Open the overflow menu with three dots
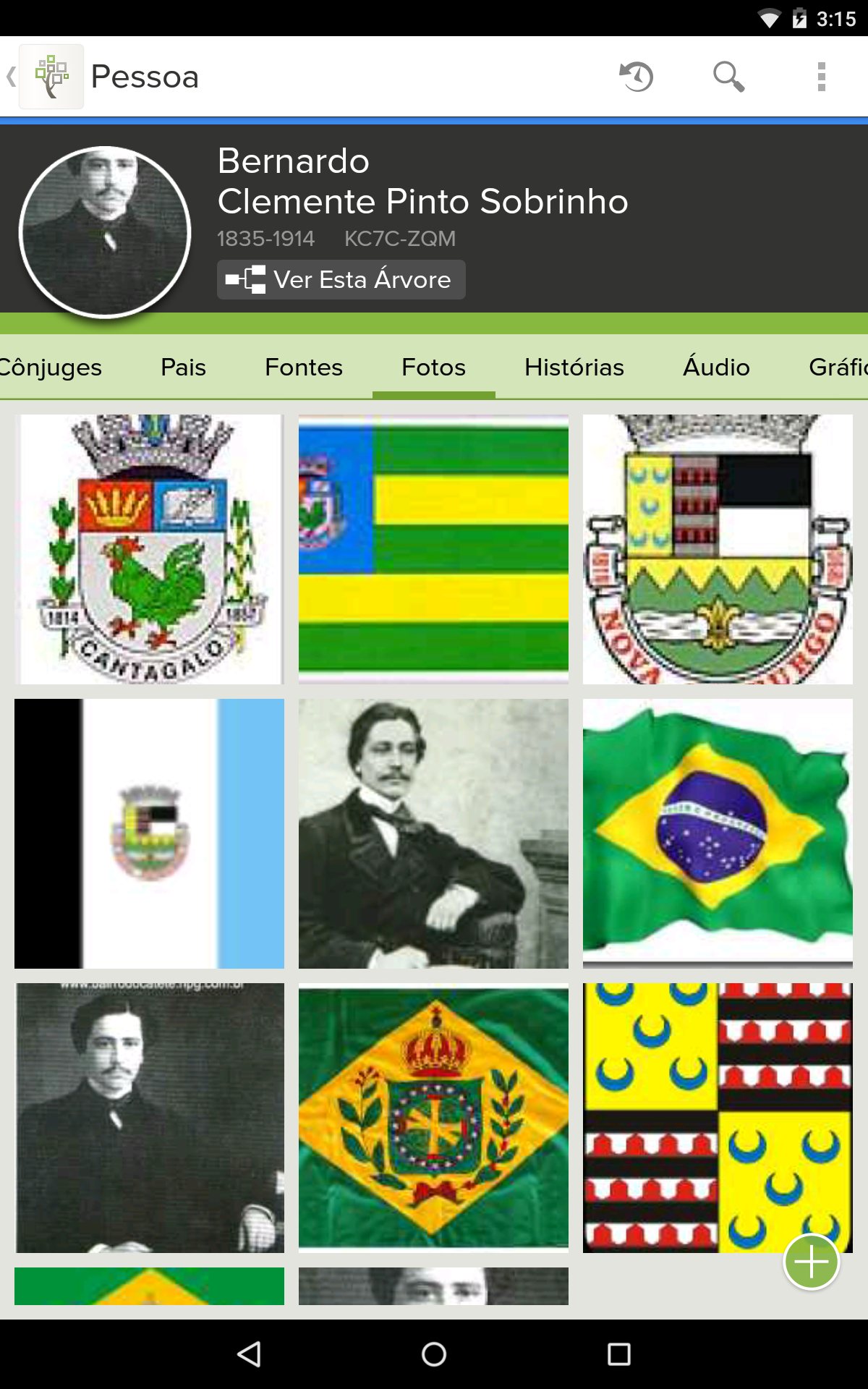This screenshot has width=868, height=1389. pyautogui.click(x=820, y=77)
